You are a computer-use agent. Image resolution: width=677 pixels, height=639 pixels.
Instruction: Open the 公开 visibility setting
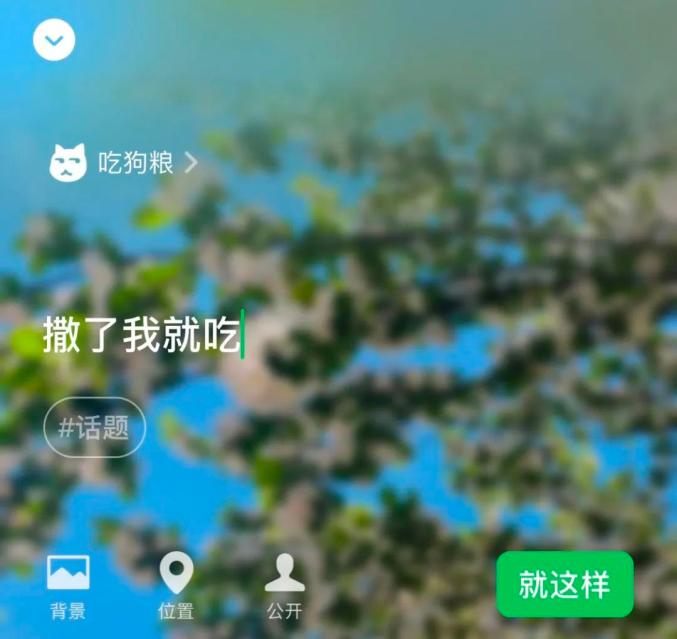pos(285,587)
